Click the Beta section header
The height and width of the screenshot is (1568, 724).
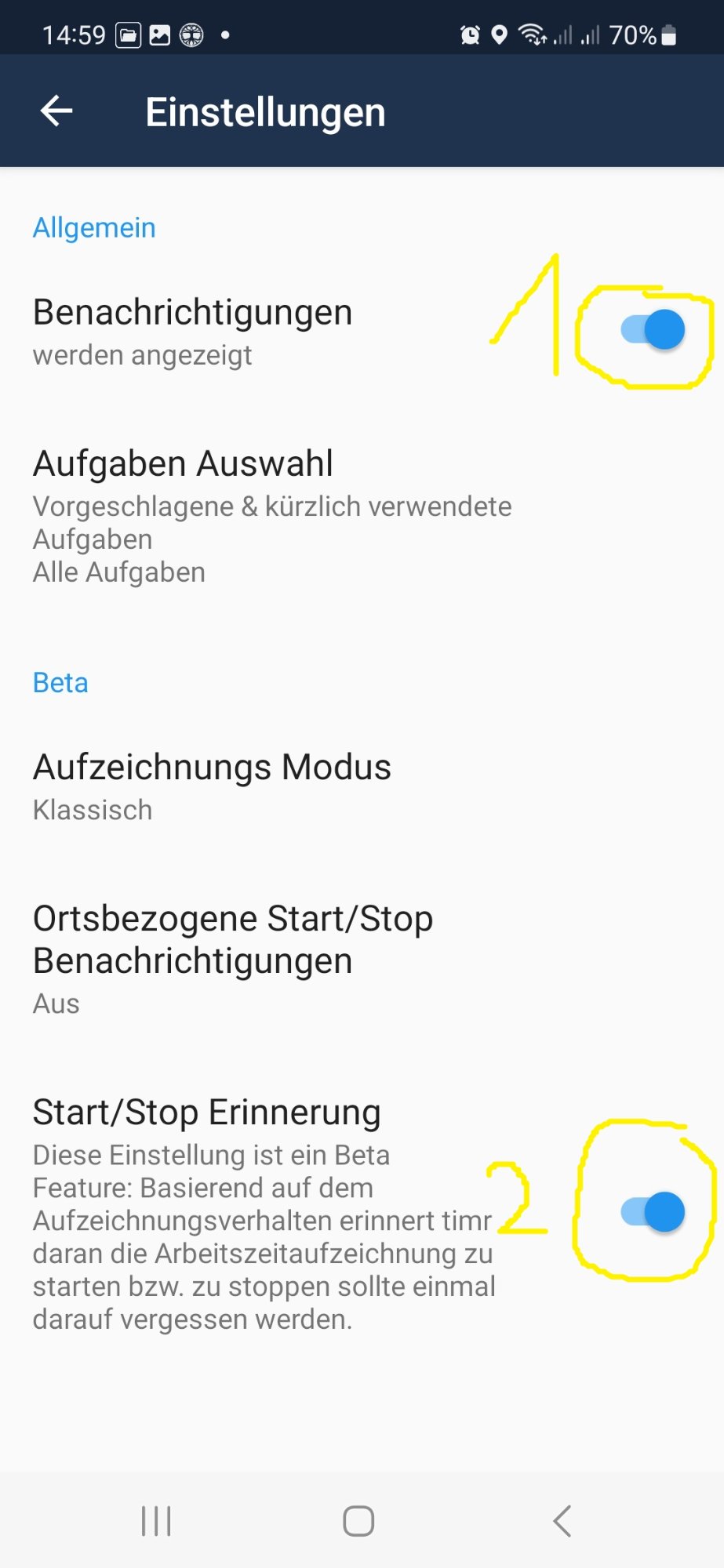(x=60, y=682)
